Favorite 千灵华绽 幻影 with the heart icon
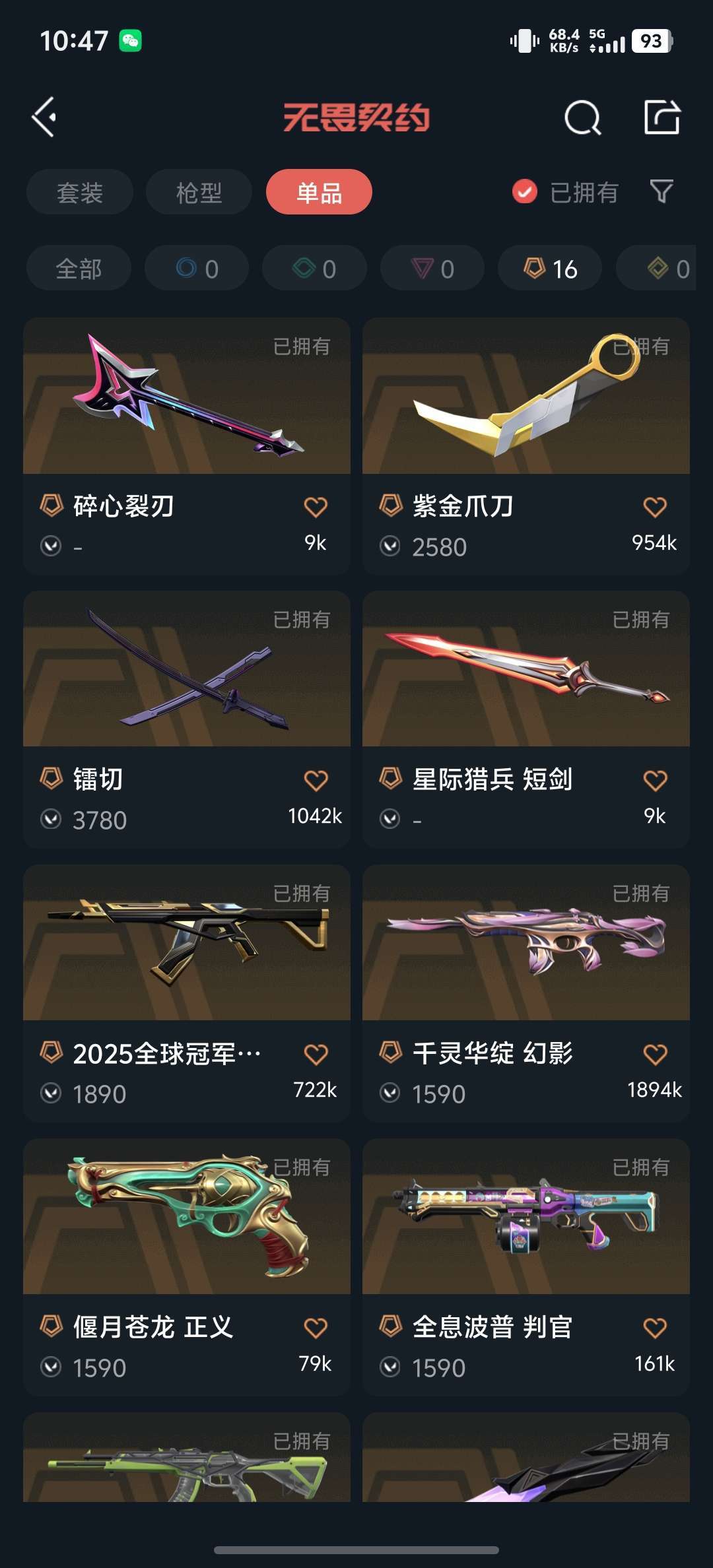The width and height of the screenshot is (713, 1568). tap(655, 1055)
